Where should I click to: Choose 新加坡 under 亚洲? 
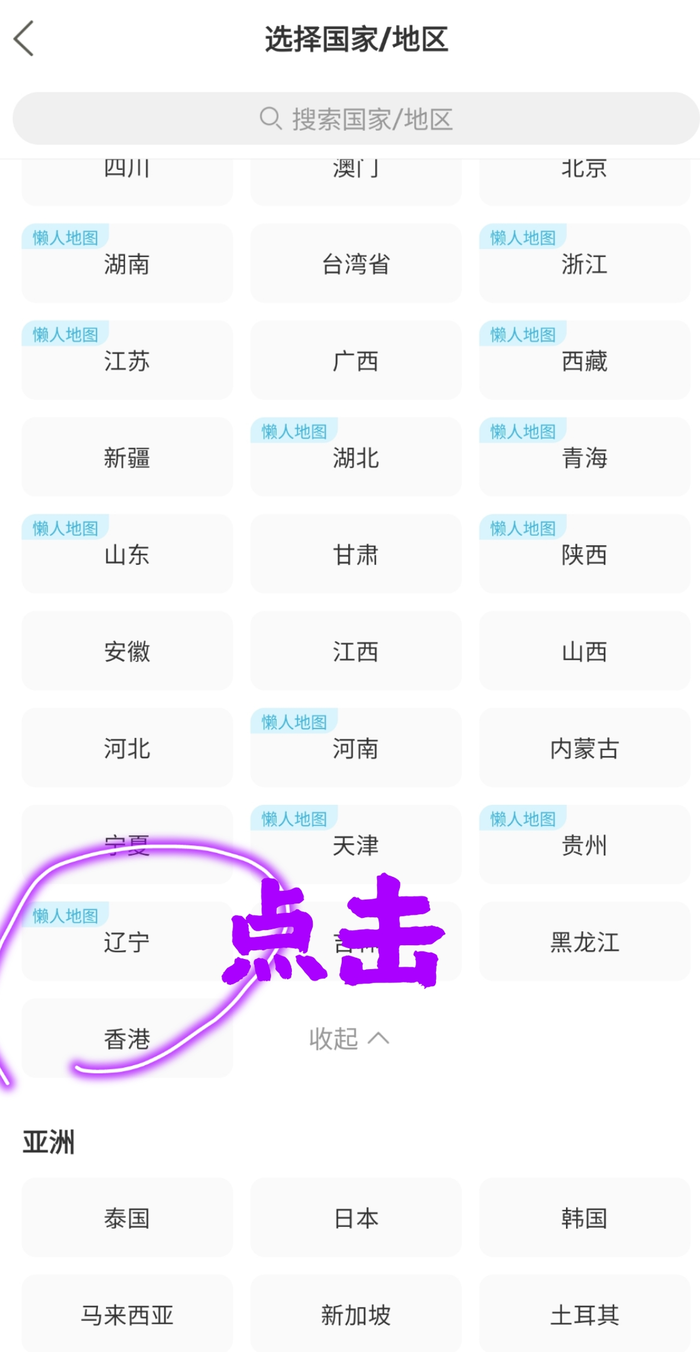pos(355,1314)
